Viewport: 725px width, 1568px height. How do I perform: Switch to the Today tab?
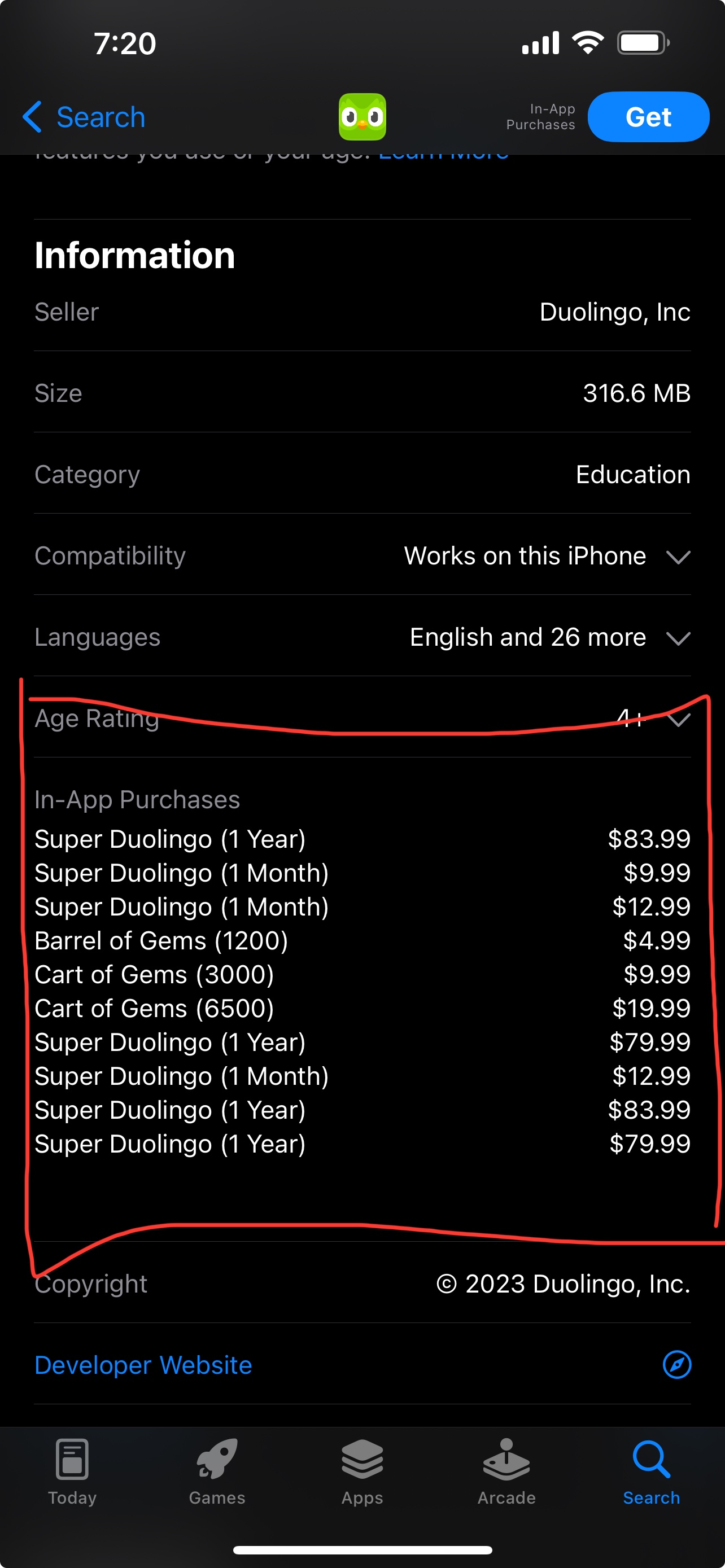click(72, 1472)
